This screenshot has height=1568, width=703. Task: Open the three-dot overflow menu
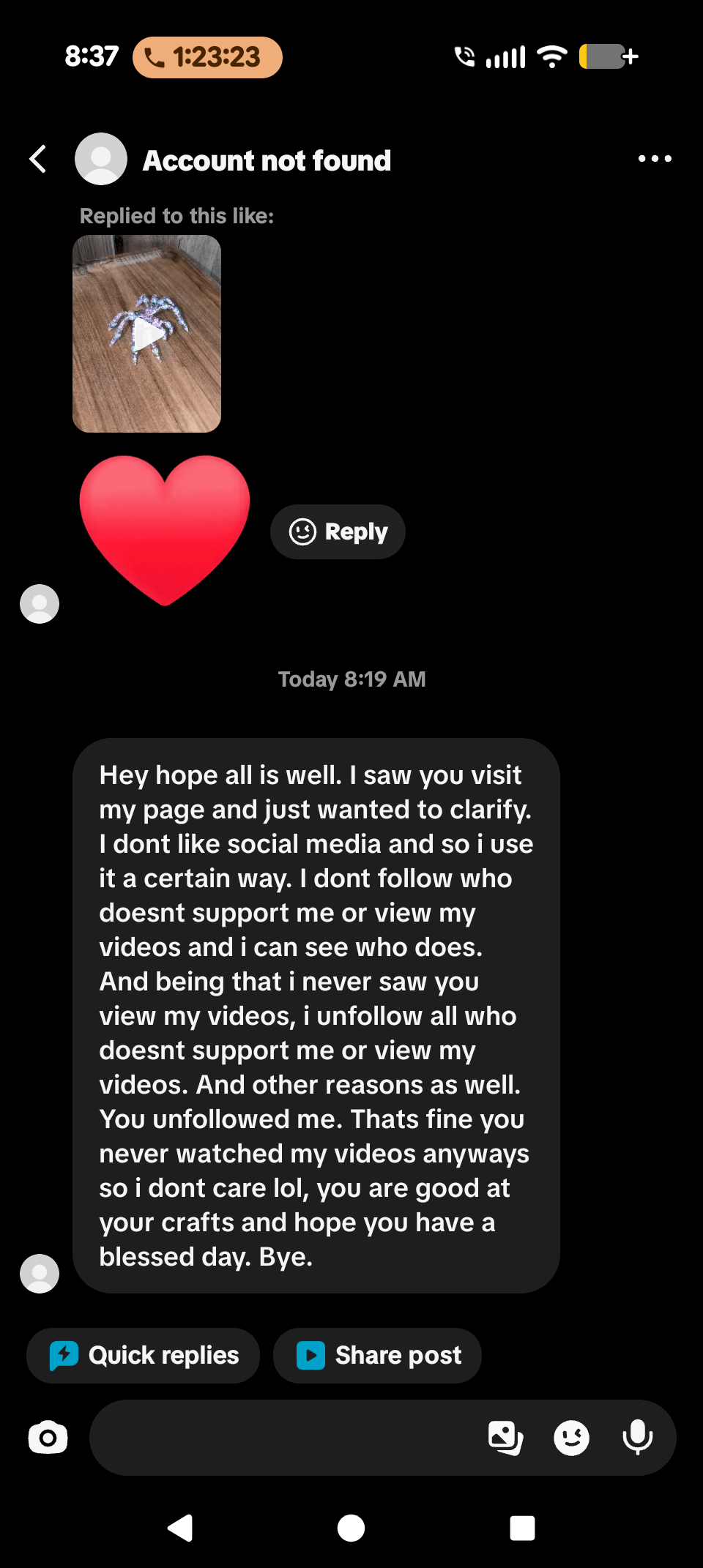point(655,159)
